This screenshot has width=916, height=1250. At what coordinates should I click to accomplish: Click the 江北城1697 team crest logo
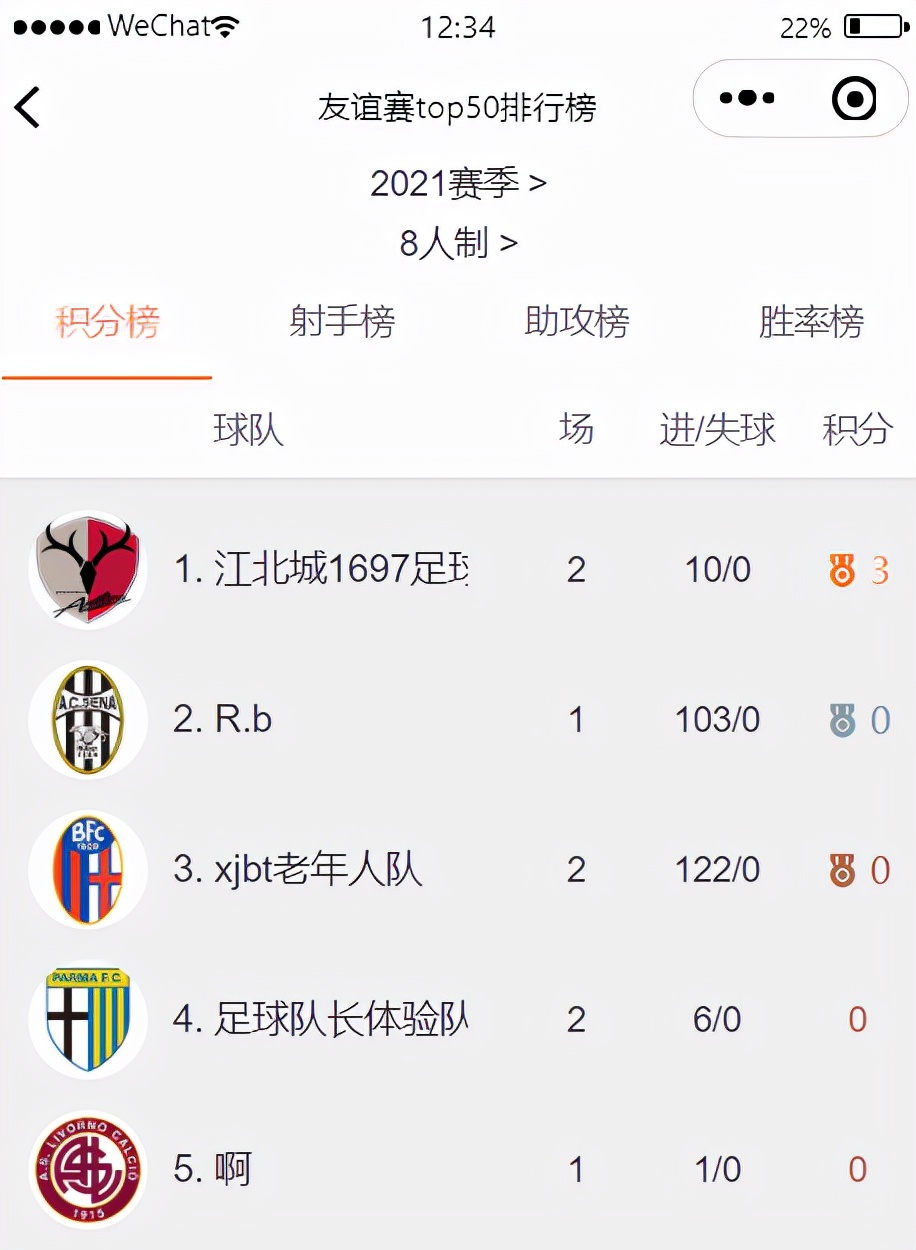87,569
